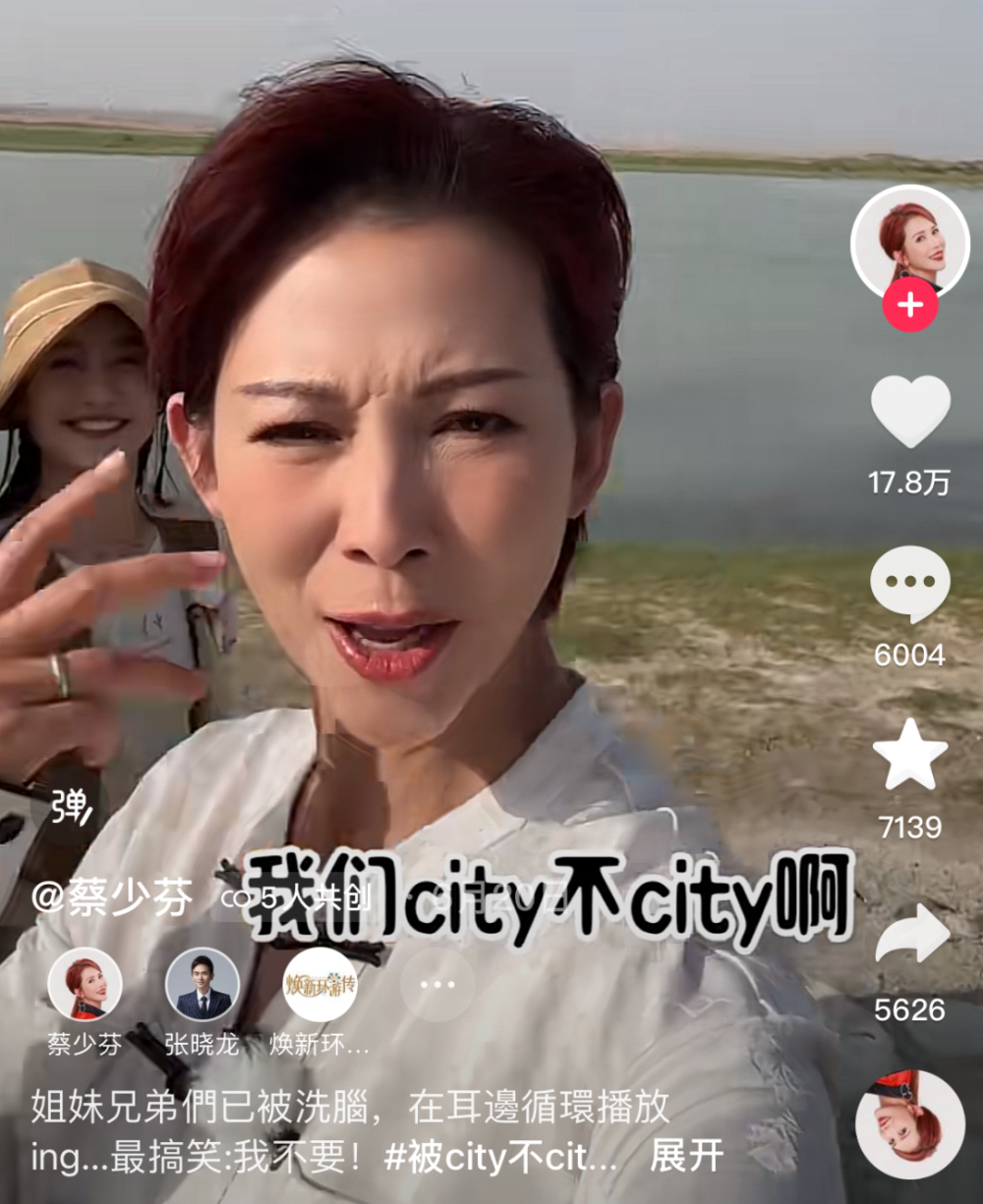Expand the caption with 展开

tap(687, 1156)
